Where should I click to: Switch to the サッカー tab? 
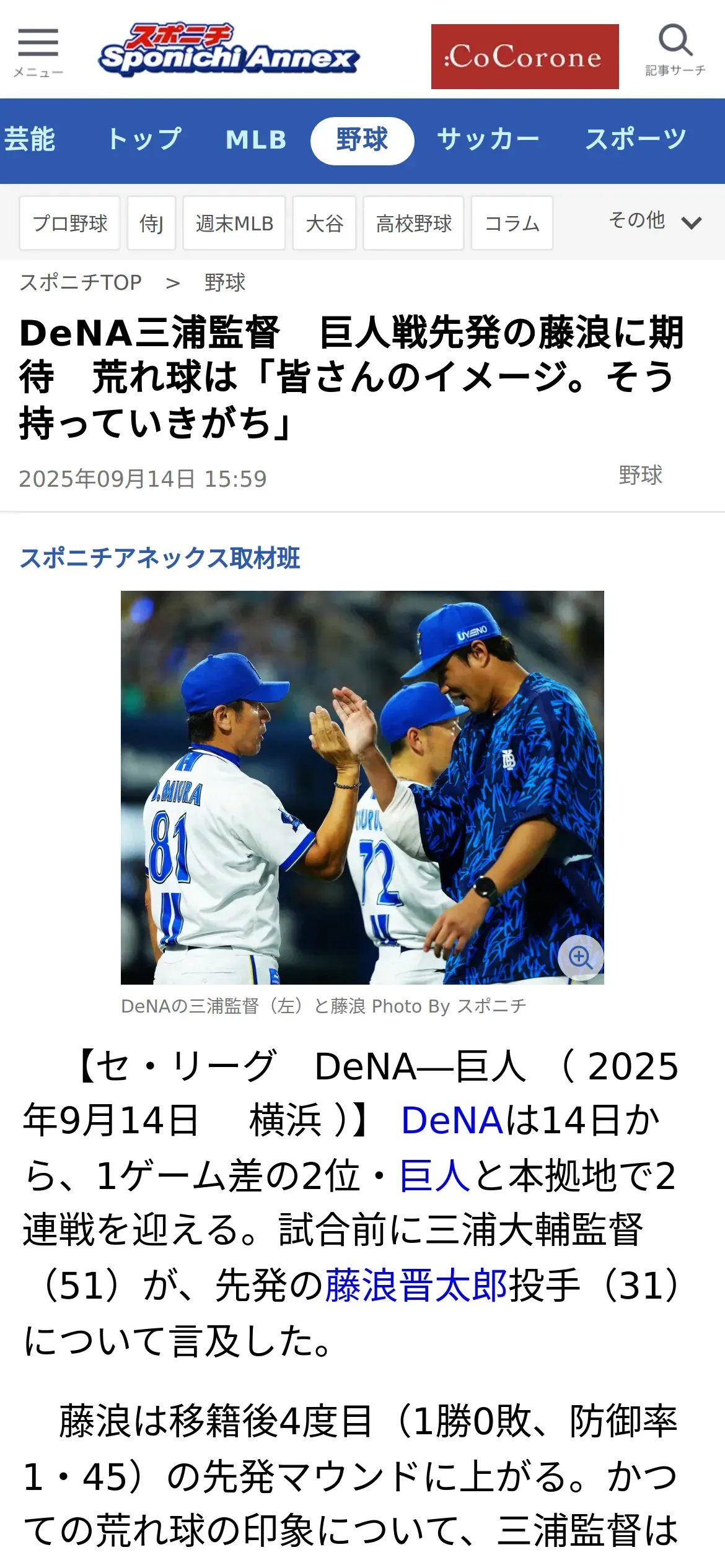pos(488,140)
